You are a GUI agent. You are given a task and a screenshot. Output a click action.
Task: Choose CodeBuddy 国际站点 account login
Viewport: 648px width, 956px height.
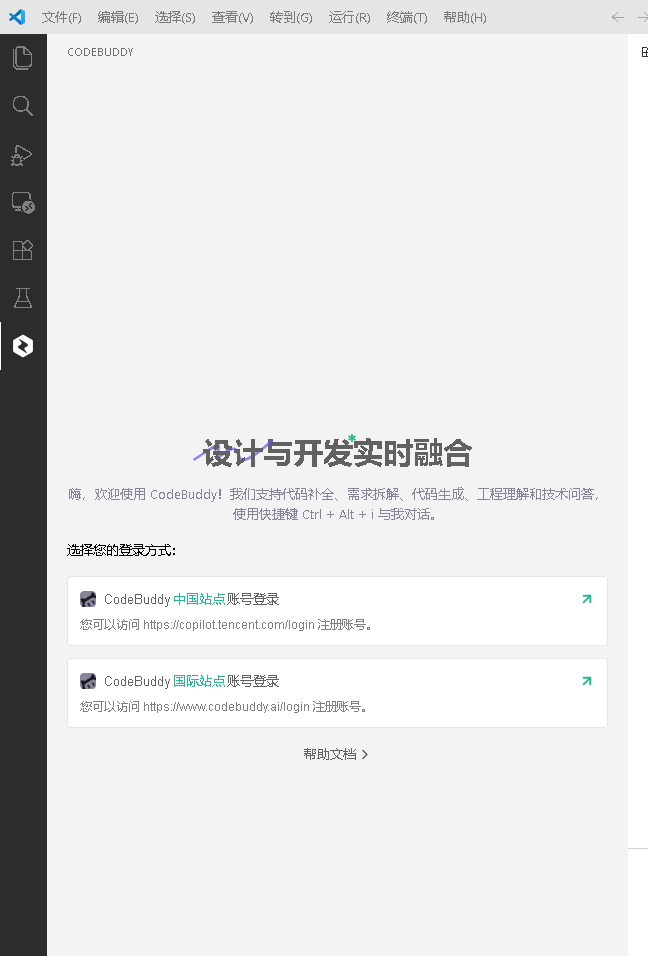[x=337, y=692]
